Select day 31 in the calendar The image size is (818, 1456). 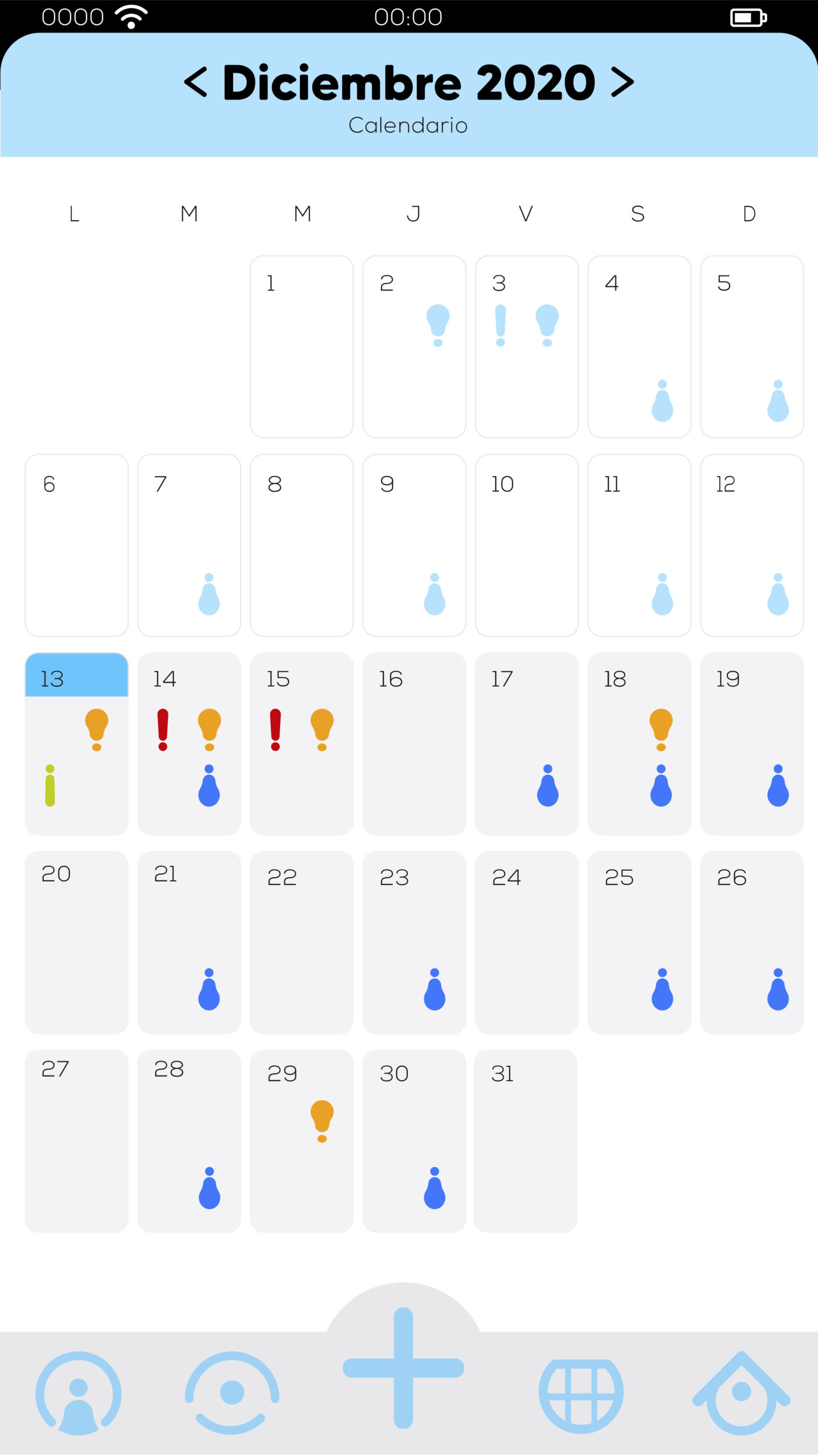(x=526, y=1140)
